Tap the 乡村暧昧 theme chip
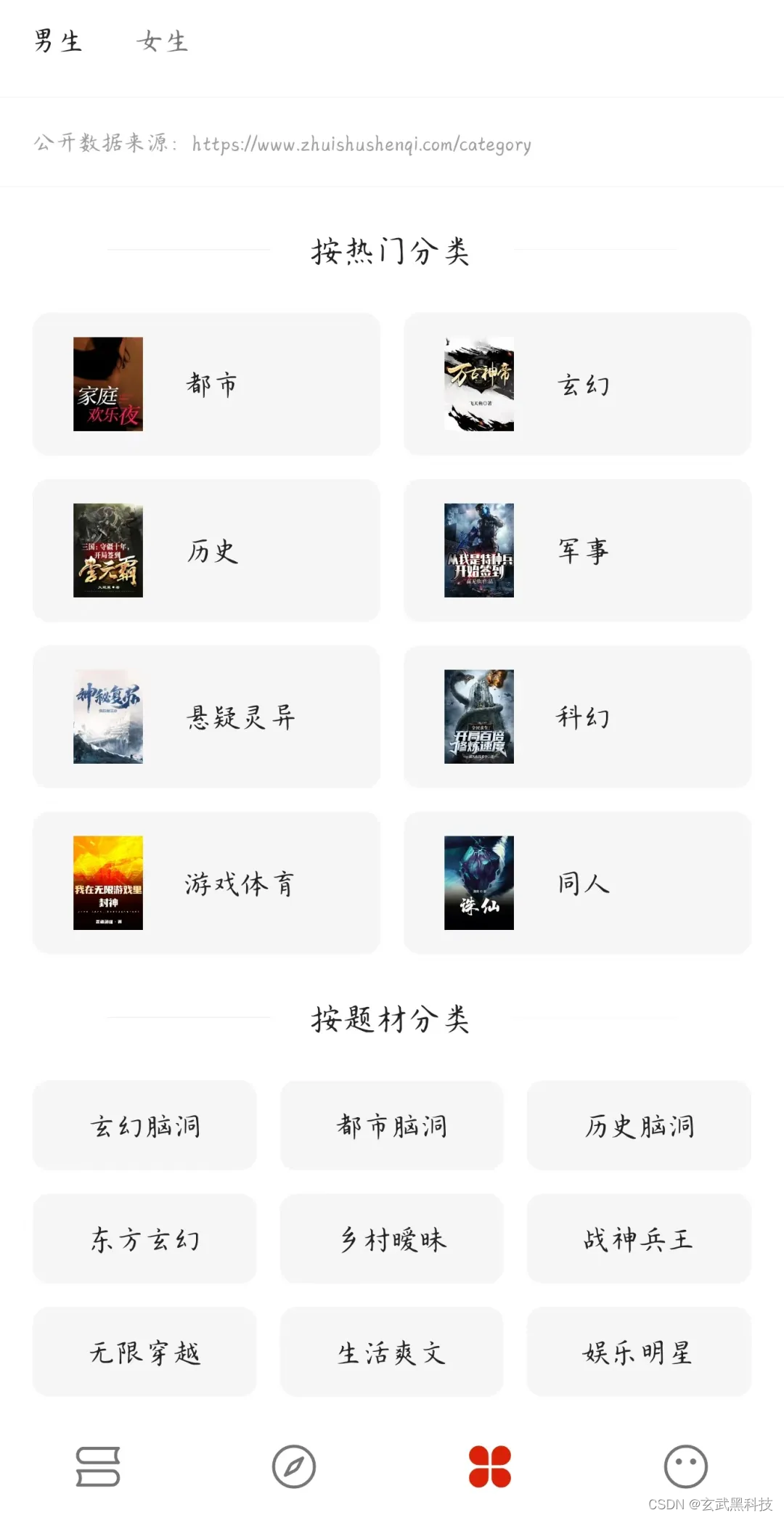This screenshot has width=784, height=1518. coord(391,1239)
